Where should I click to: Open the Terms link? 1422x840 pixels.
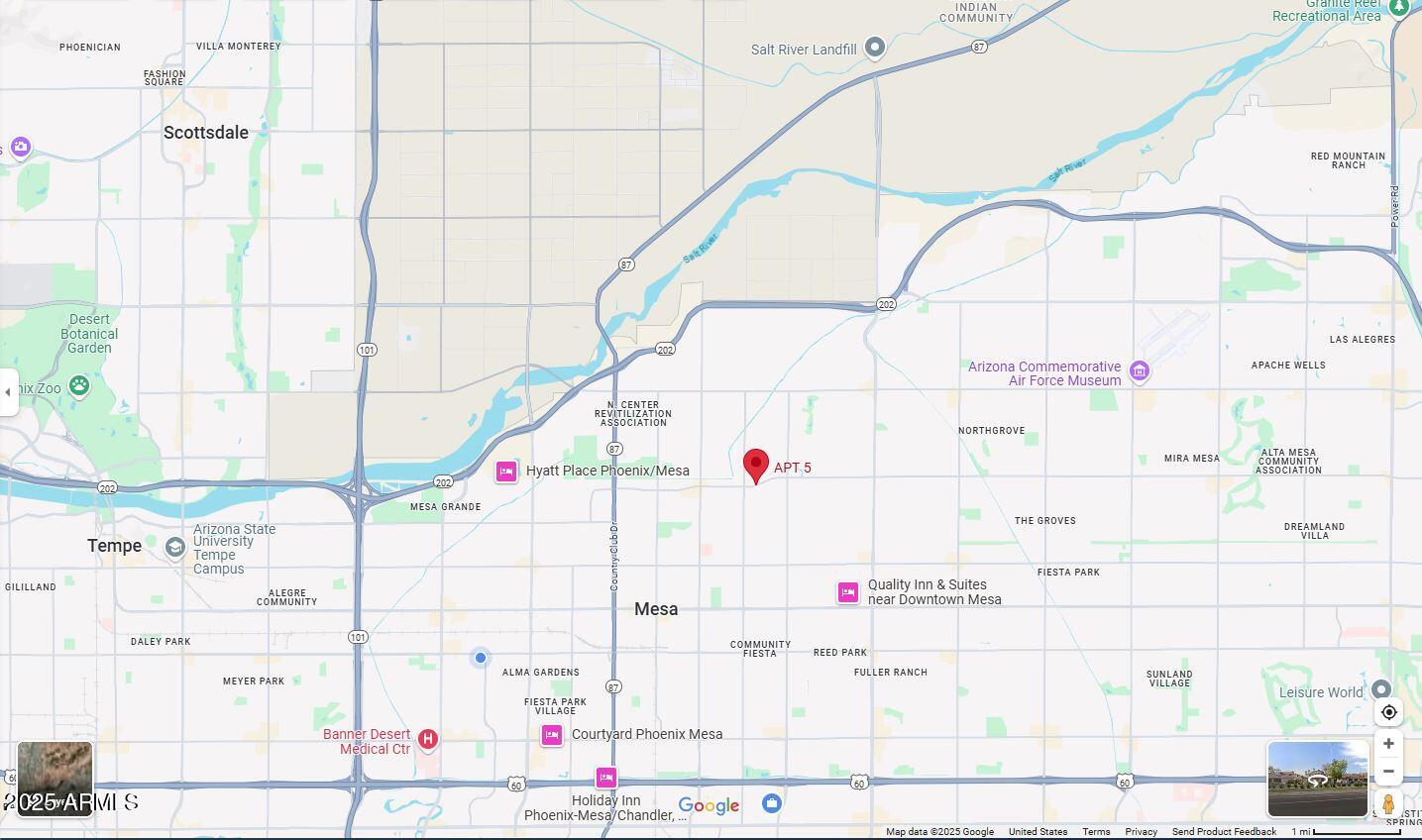pos(1095,832)
